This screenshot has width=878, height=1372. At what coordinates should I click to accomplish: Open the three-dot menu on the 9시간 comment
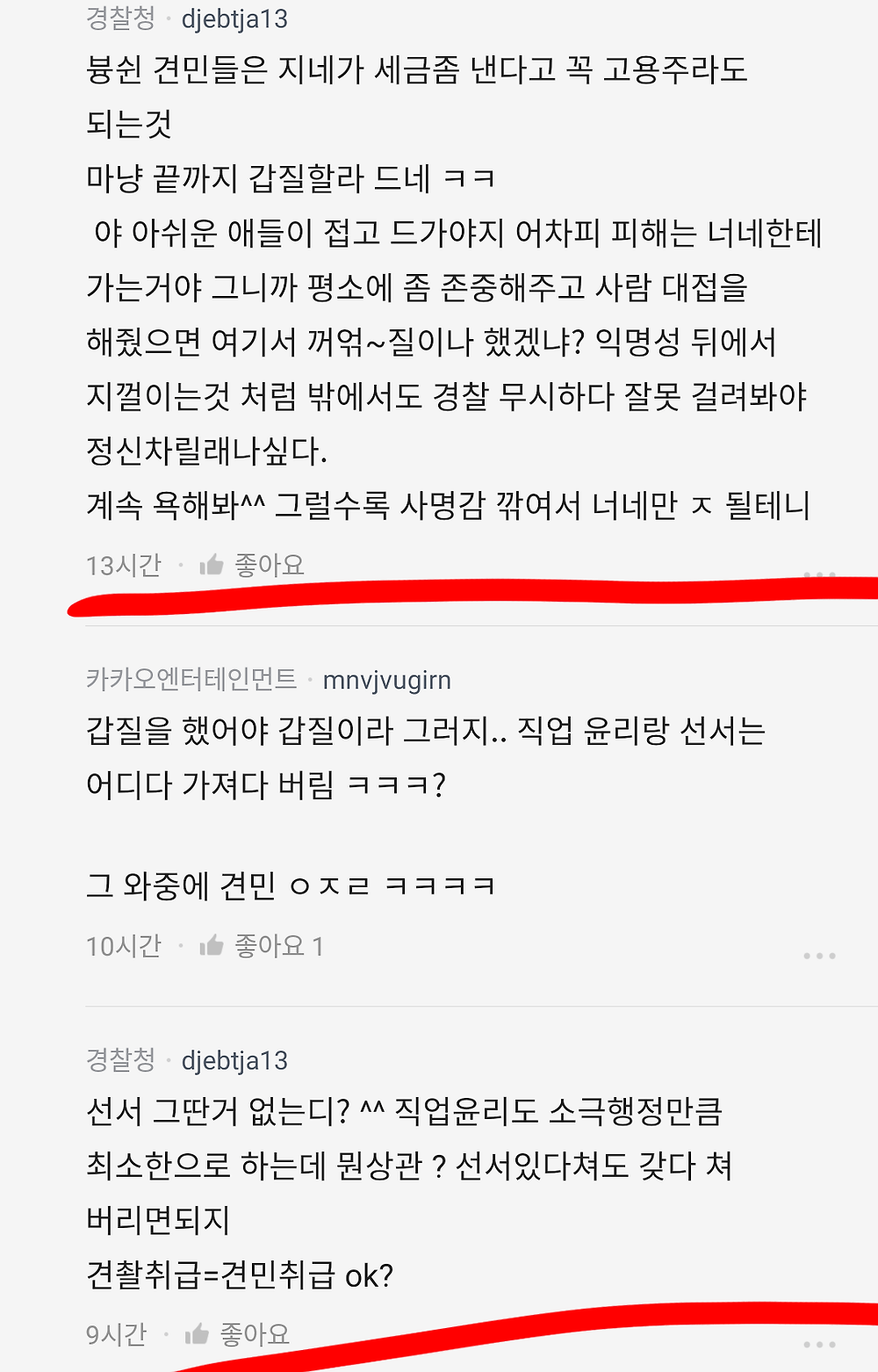(x=819, y=1344)
